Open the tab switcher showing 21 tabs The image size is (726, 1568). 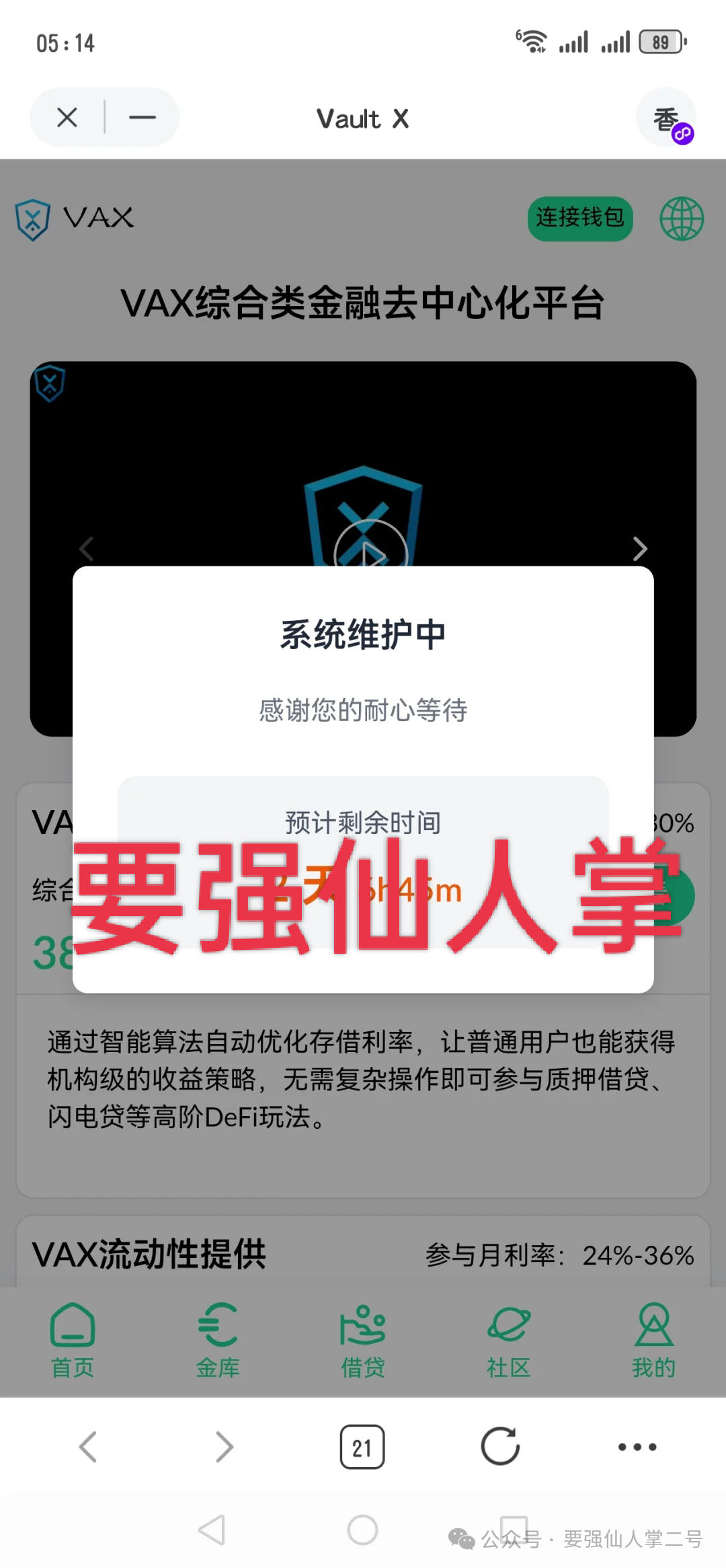(362, 1448)
